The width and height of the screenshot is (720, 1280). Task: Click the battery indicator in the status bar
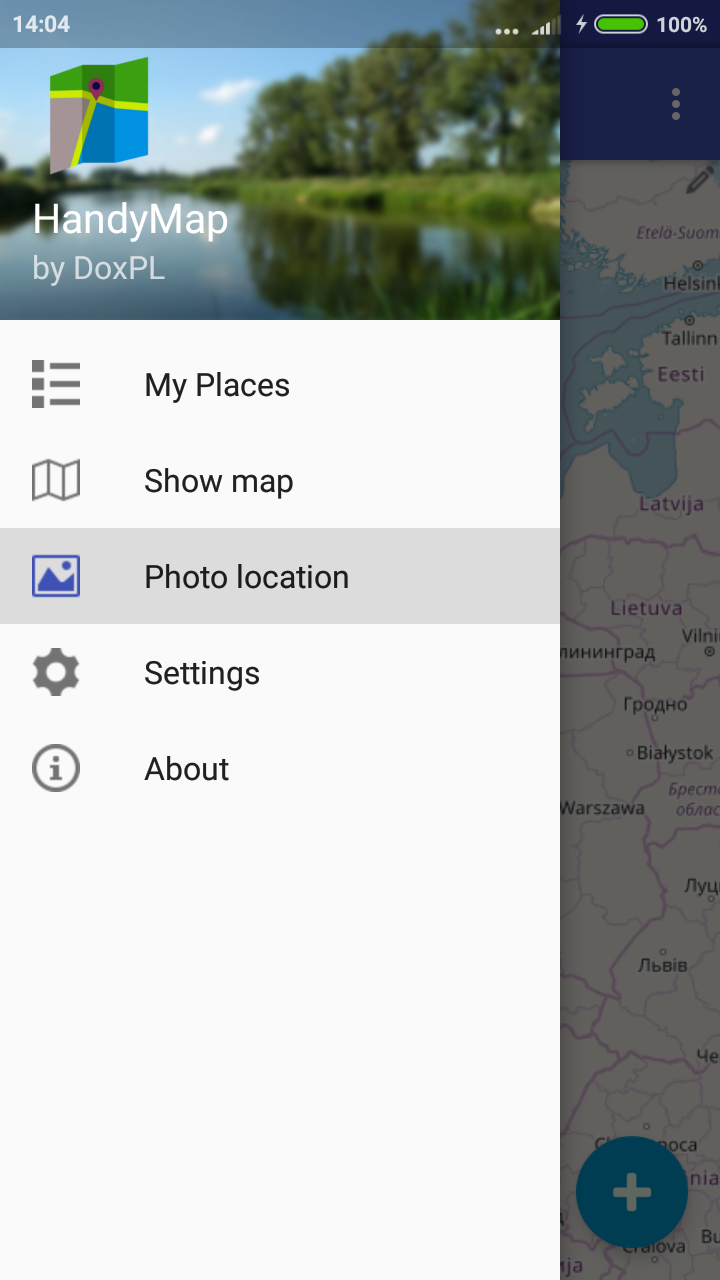click(622, 24)
